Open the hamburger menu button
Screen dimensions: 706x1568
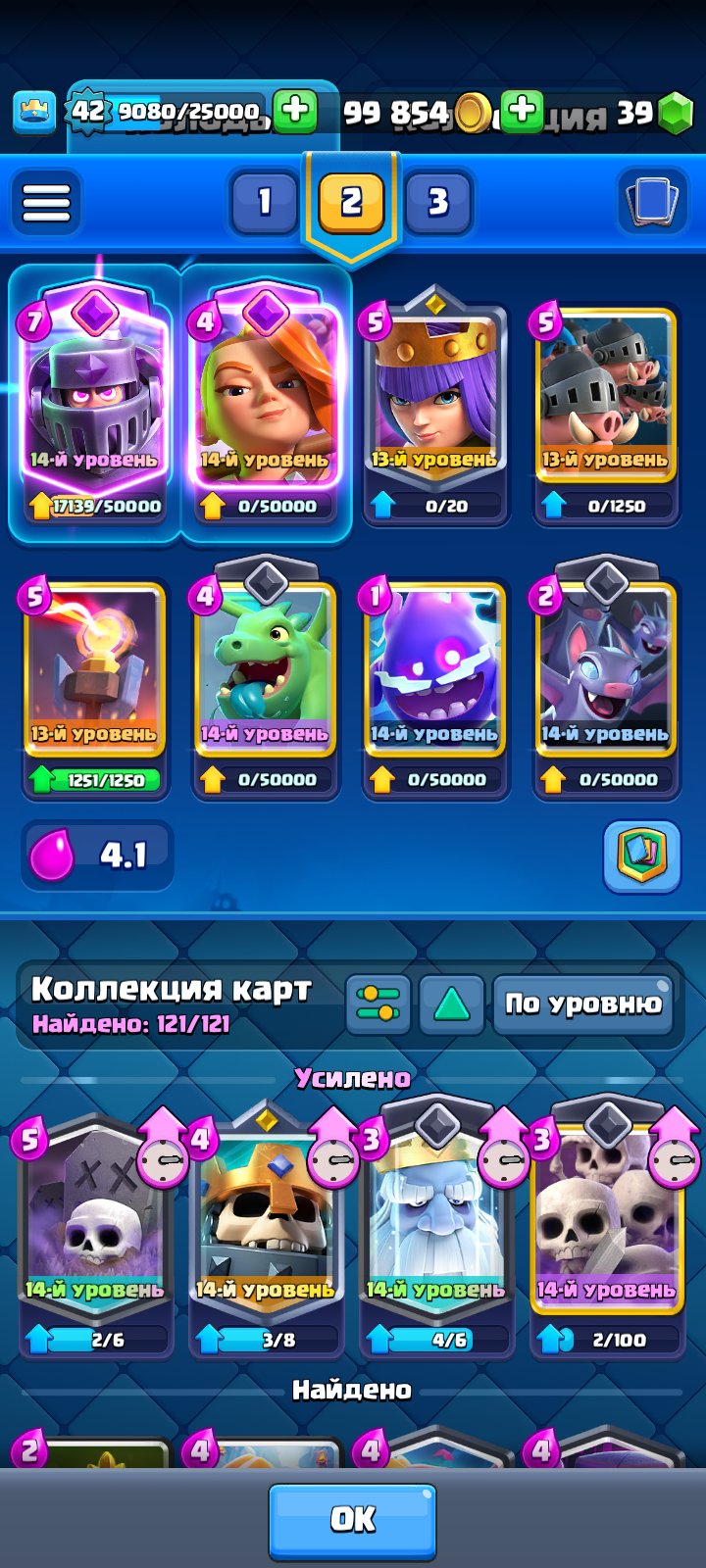pos(46,203)
